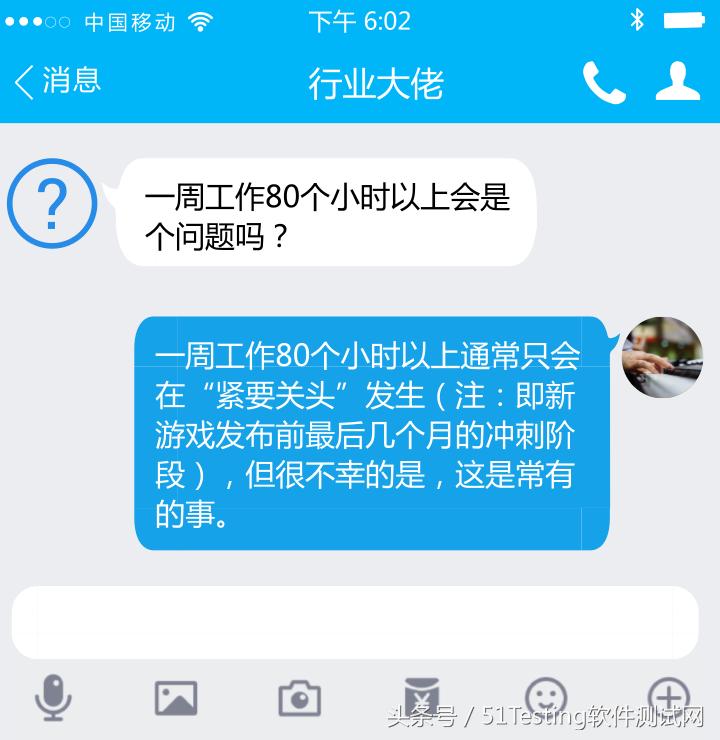Tap your own avatar beside the blue bubble
720x740 pixels.
point(663,358)
